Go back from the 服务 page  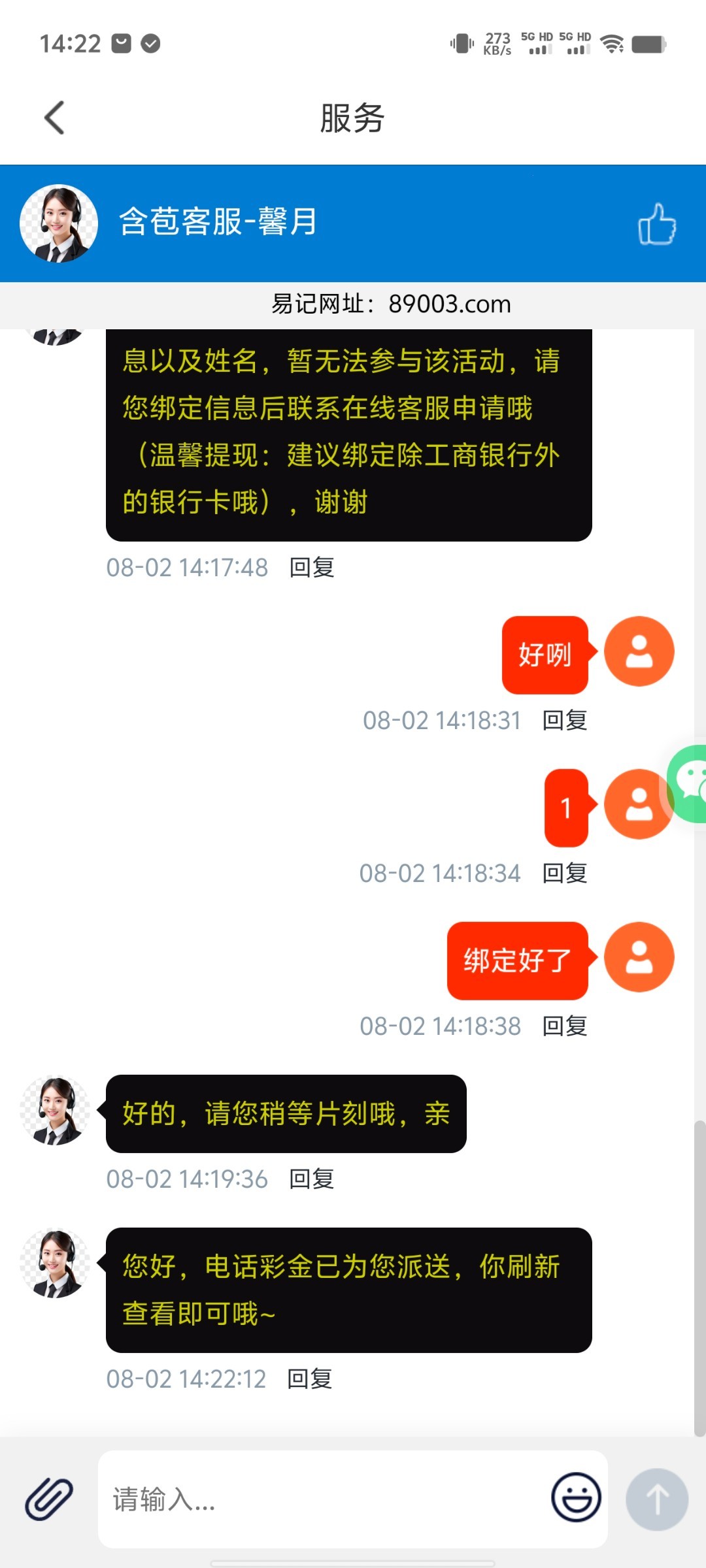(x=54, y=118)
